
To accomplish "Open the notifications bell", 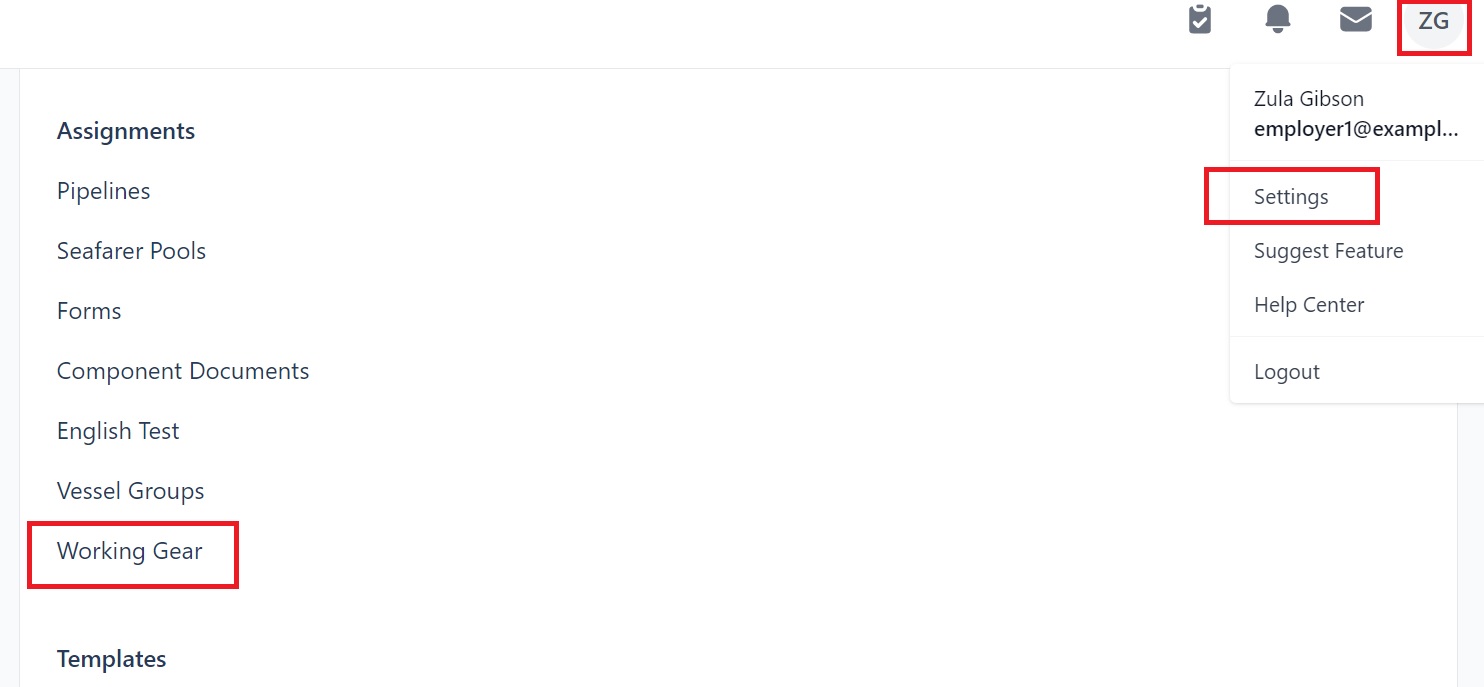I will (1278, 20).
